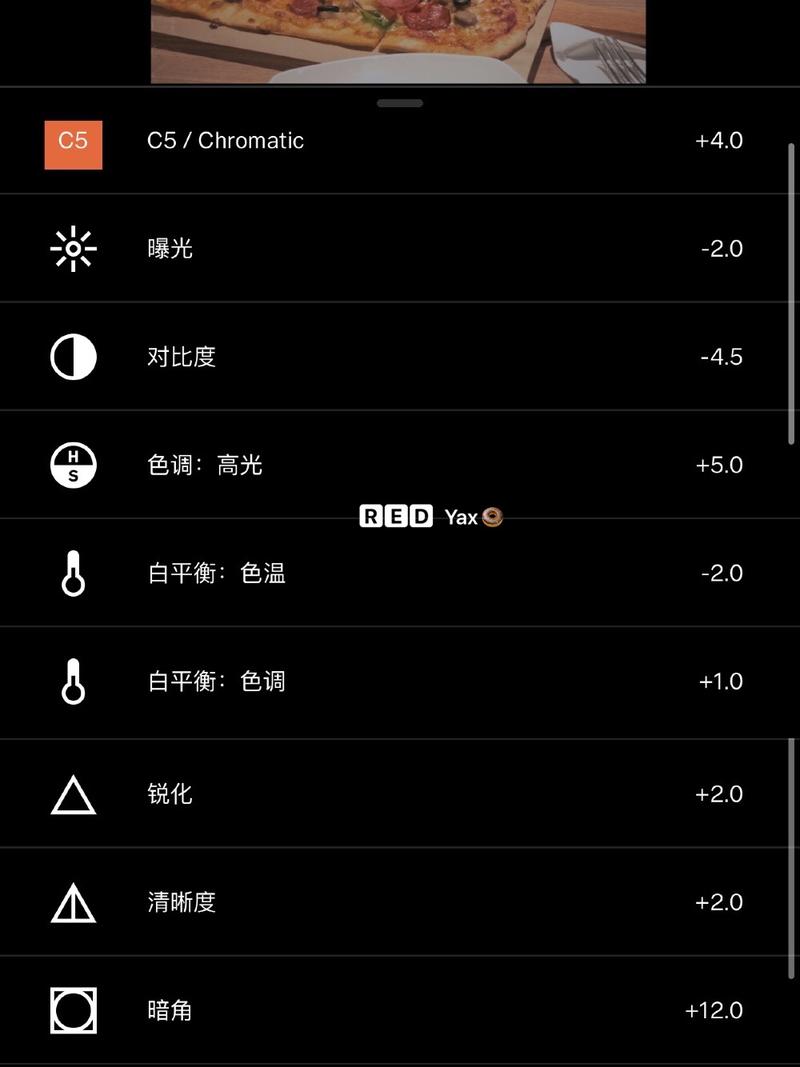Viewport: 800px width, 1067px height.
Task: Adjust the exposure value showing -2.0
Action: click(x=723, y=248)
